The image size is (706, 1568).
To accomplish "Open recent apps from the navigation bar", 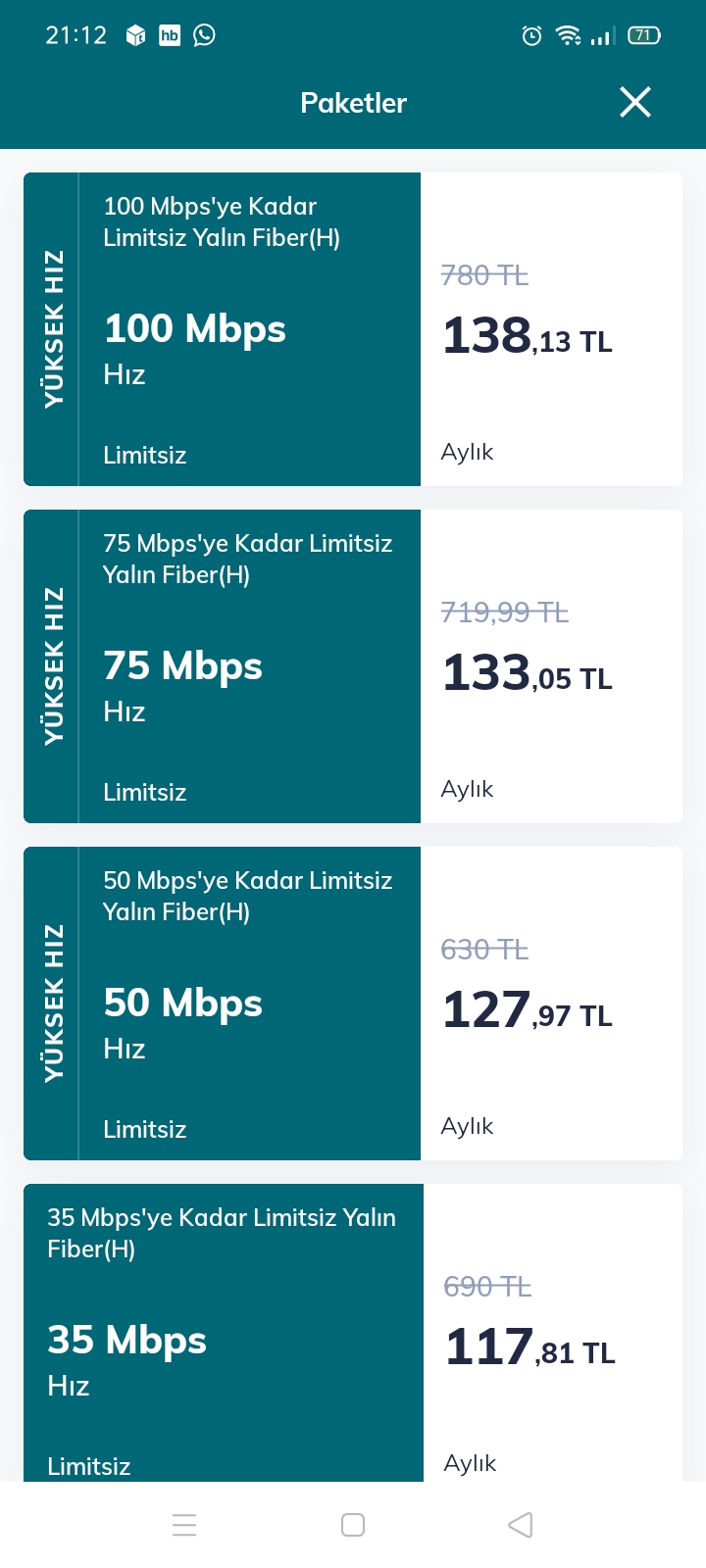I will pos(184,1525).
